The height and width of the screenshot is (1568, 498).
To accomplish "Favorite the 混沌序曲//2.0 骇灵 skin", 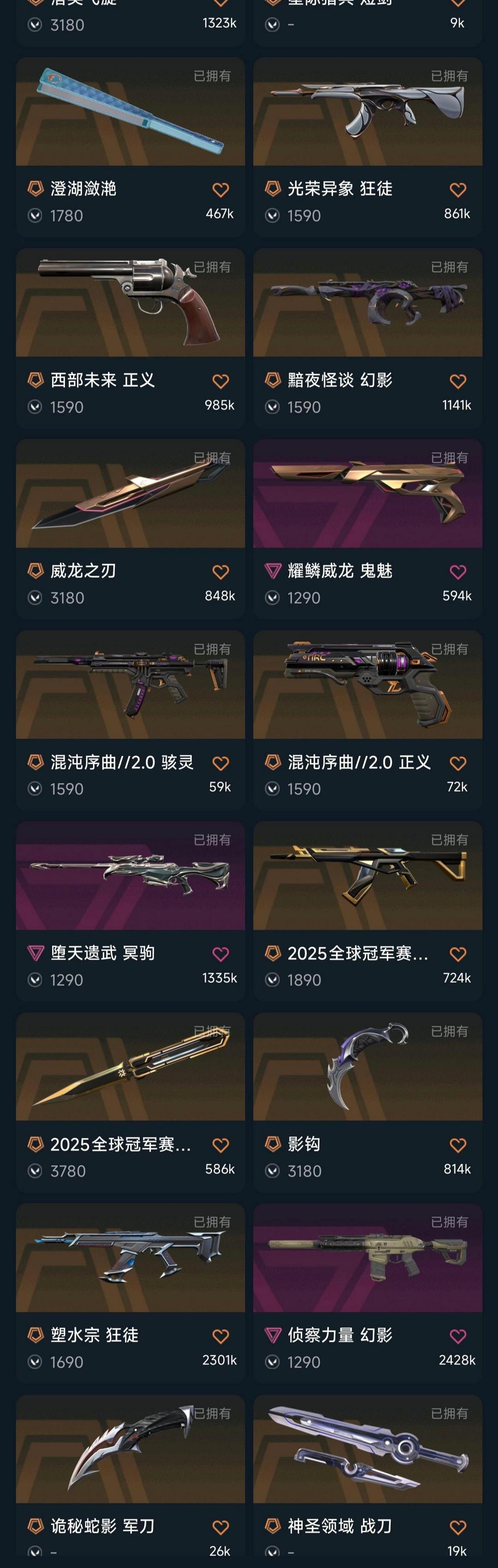I will click(220, 763).
